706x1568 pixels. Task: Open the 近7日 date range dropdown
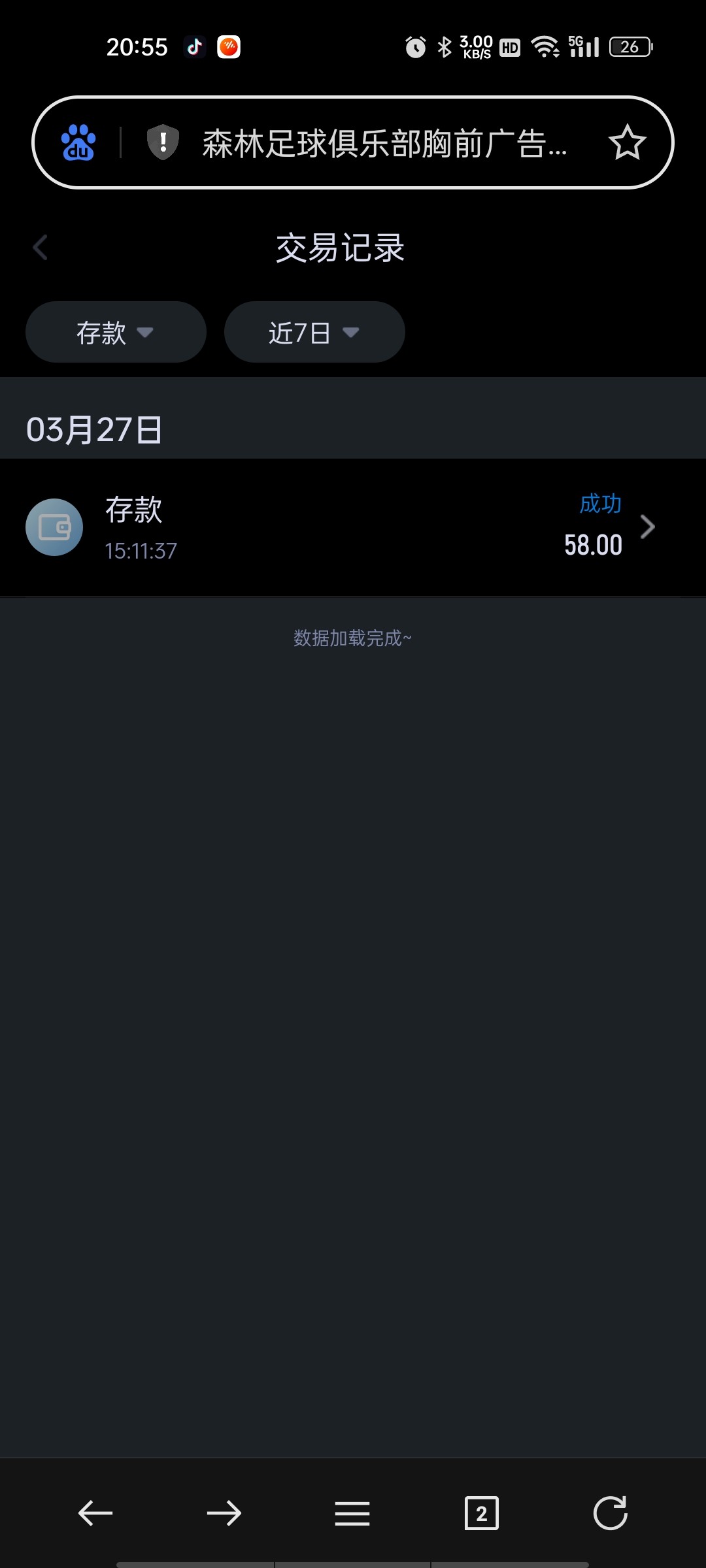pos(314,332)
